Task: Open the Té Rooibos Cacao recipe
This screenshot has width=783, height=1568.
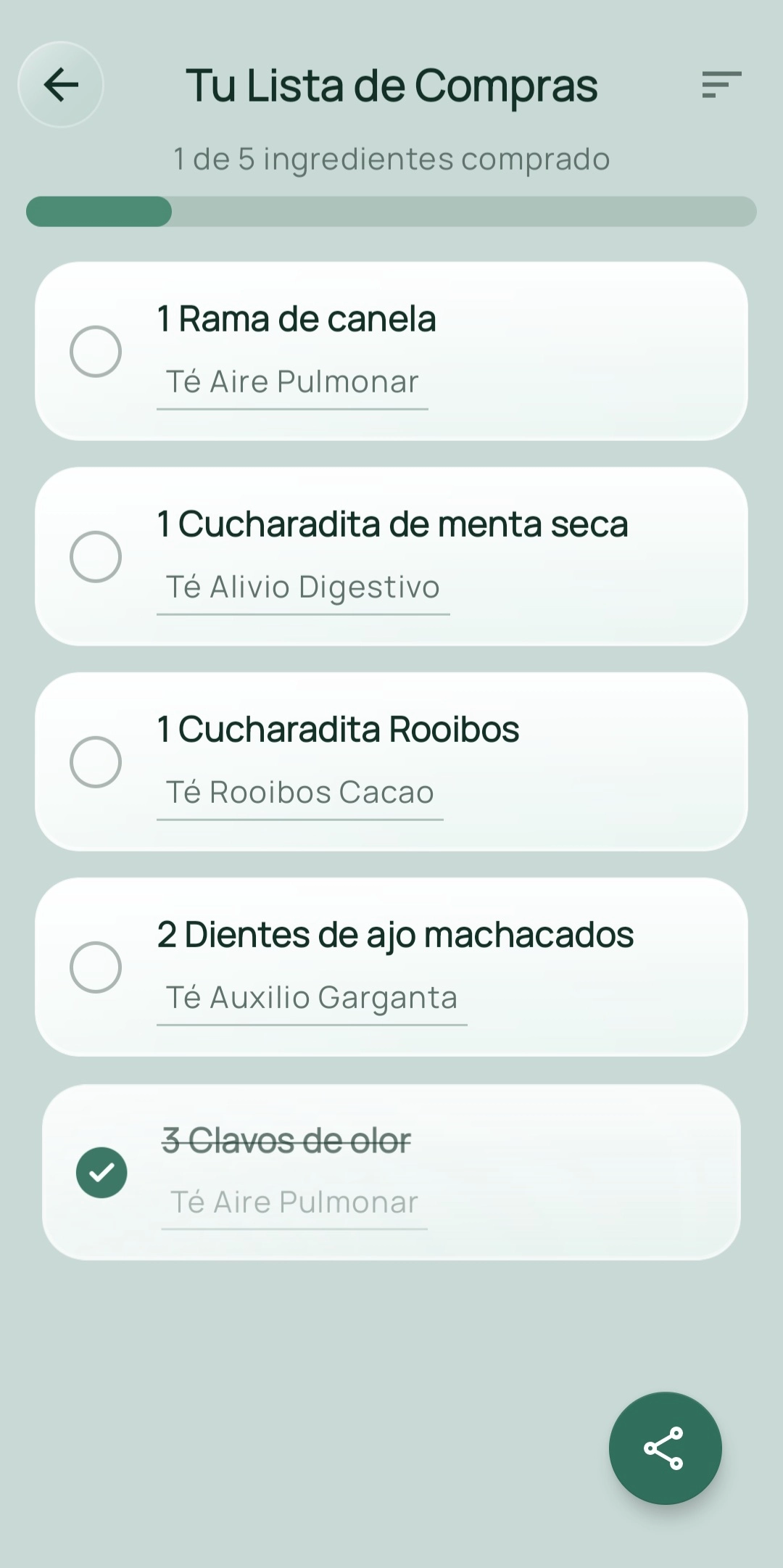Action: (x=299, y=792)
